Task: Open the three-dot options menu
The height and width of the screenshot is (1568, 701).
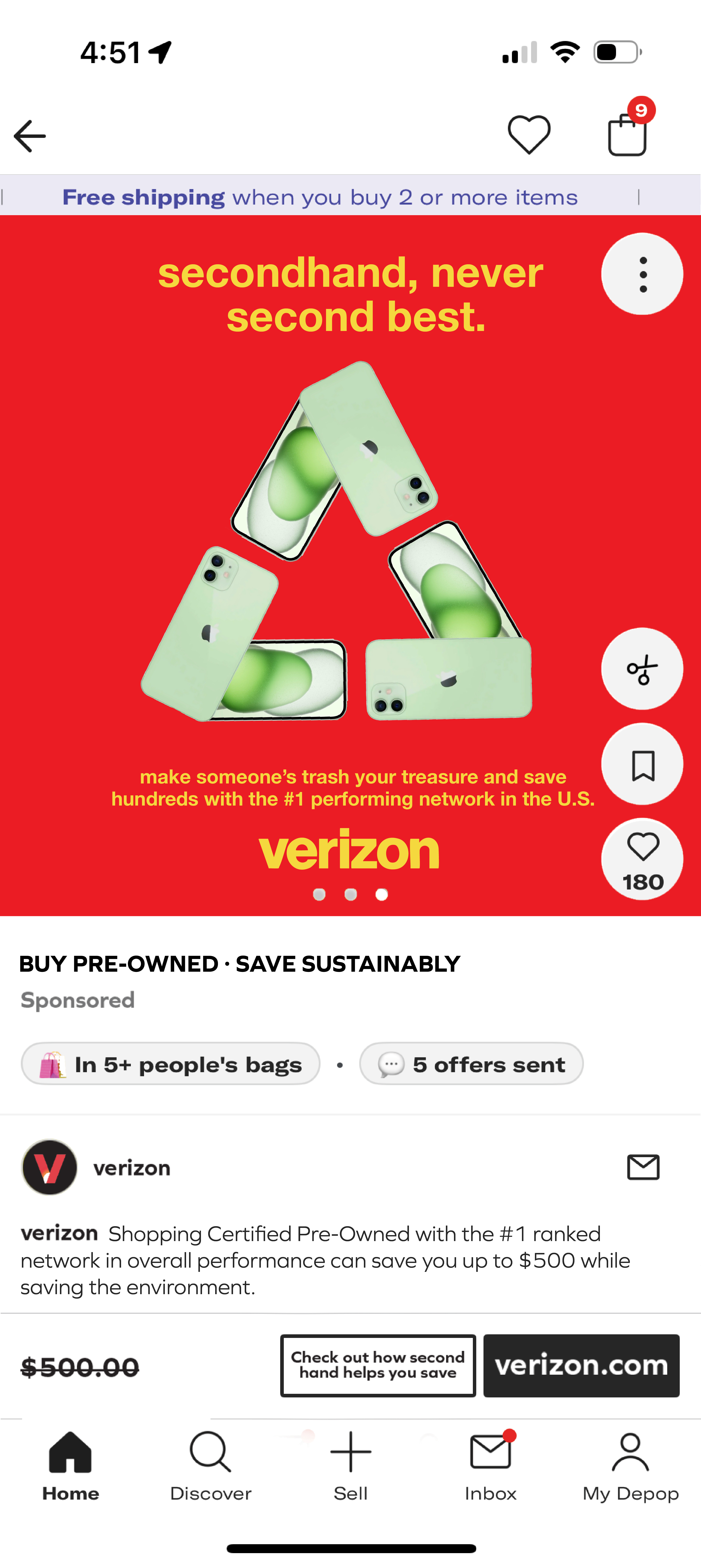Action: [x=642, y=274]
